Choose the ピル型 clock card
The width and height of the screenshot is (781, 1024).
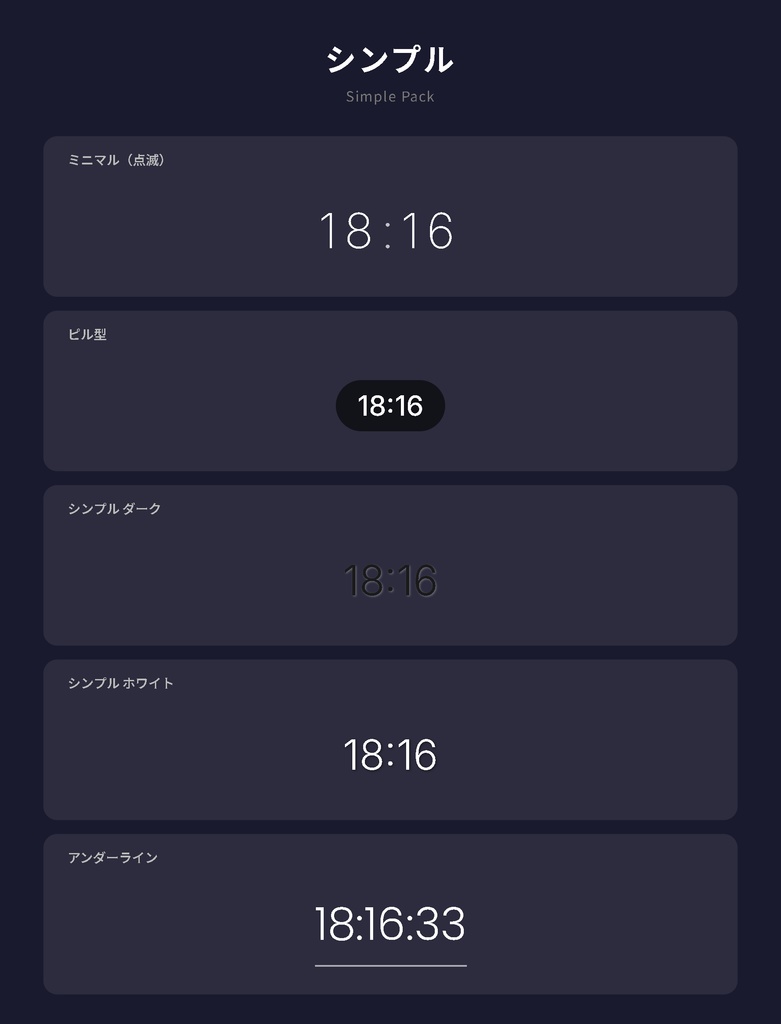click(390, 391)
